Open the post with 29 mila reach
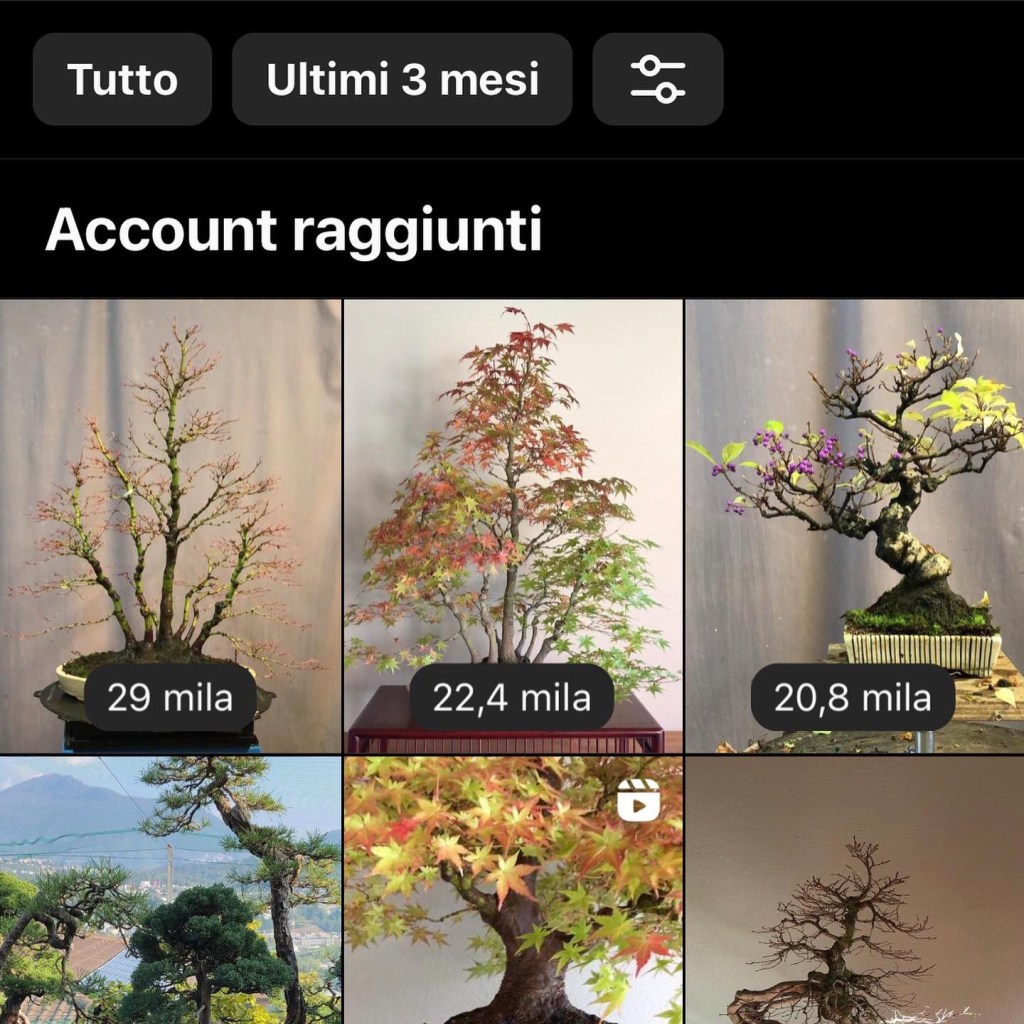 170,525
